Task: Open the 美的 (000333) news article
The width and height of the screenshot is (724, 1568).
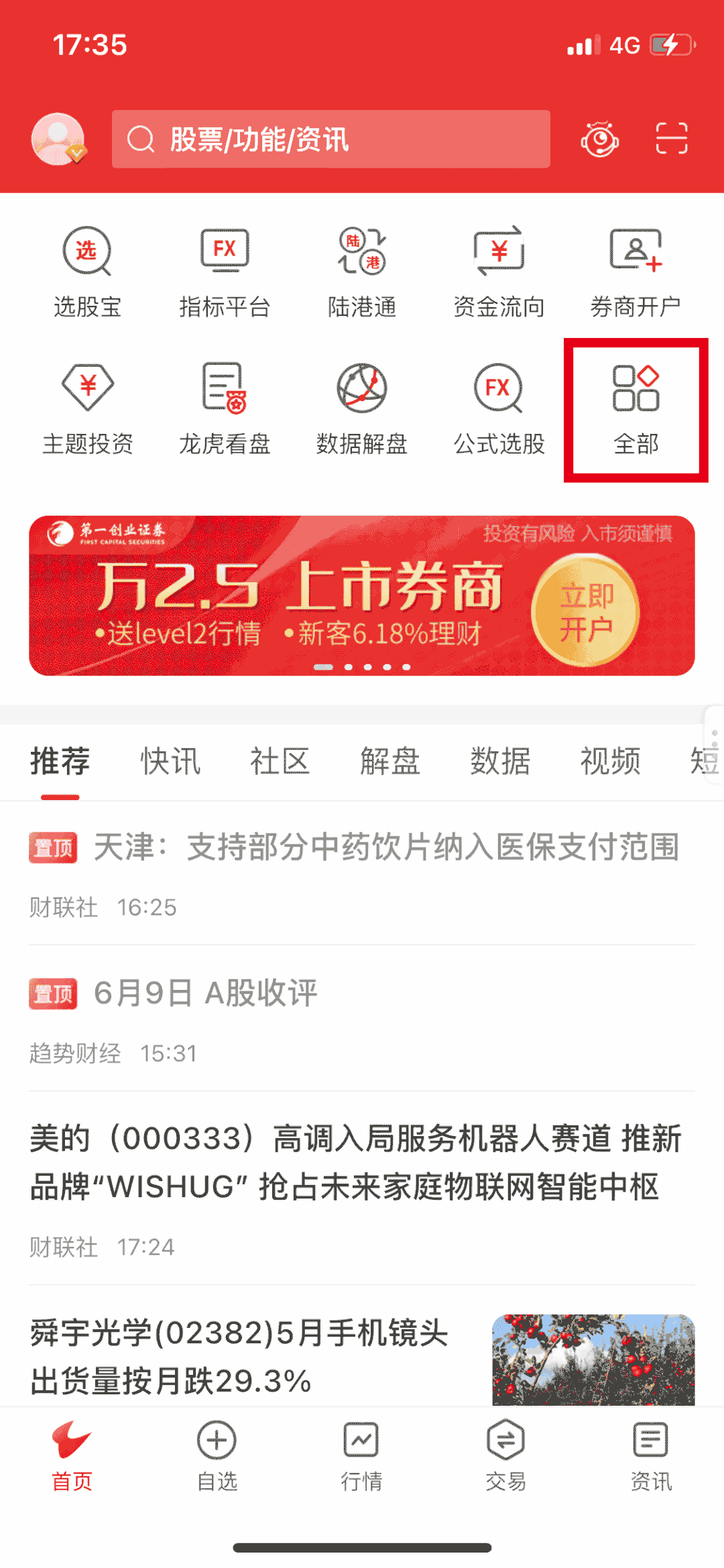Action: (362, 1189)
